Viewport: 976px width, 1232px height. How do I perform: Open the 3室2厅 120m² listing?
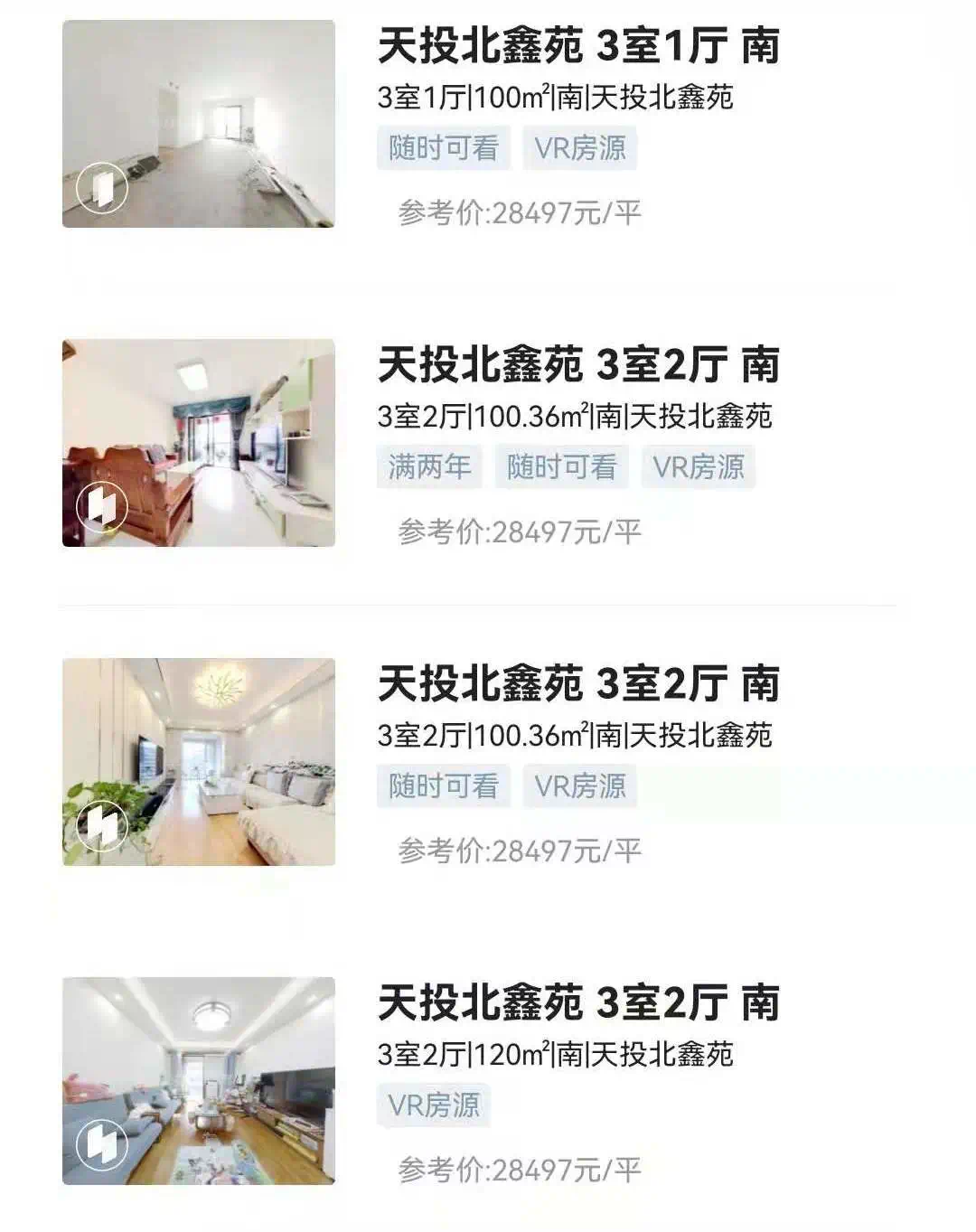(x=577, y=1003)
